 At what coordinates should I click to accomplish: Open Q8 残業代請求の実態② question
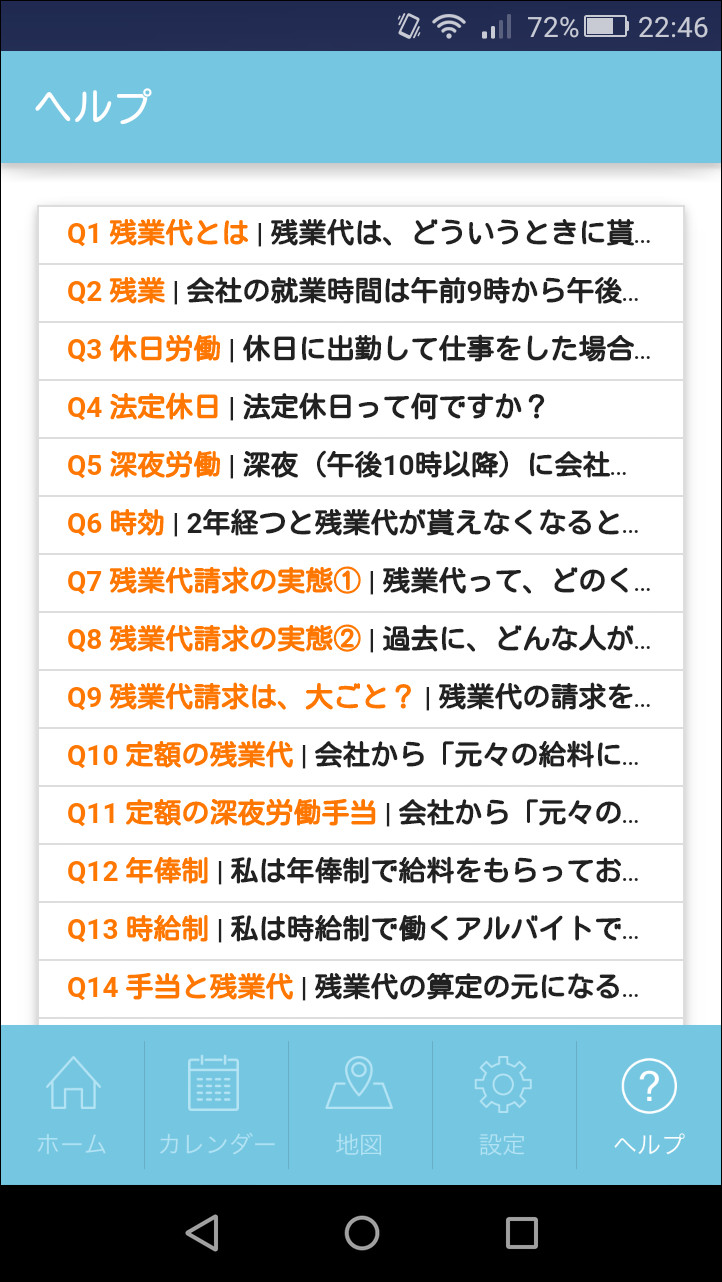tap(360, 641)
